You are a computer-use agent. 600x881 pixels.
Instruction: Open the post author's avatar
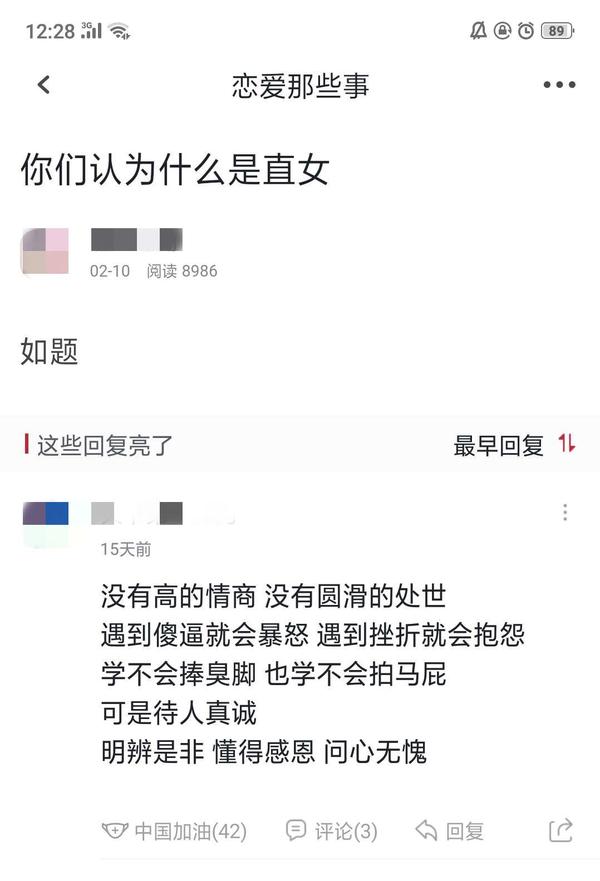(45, 251)
